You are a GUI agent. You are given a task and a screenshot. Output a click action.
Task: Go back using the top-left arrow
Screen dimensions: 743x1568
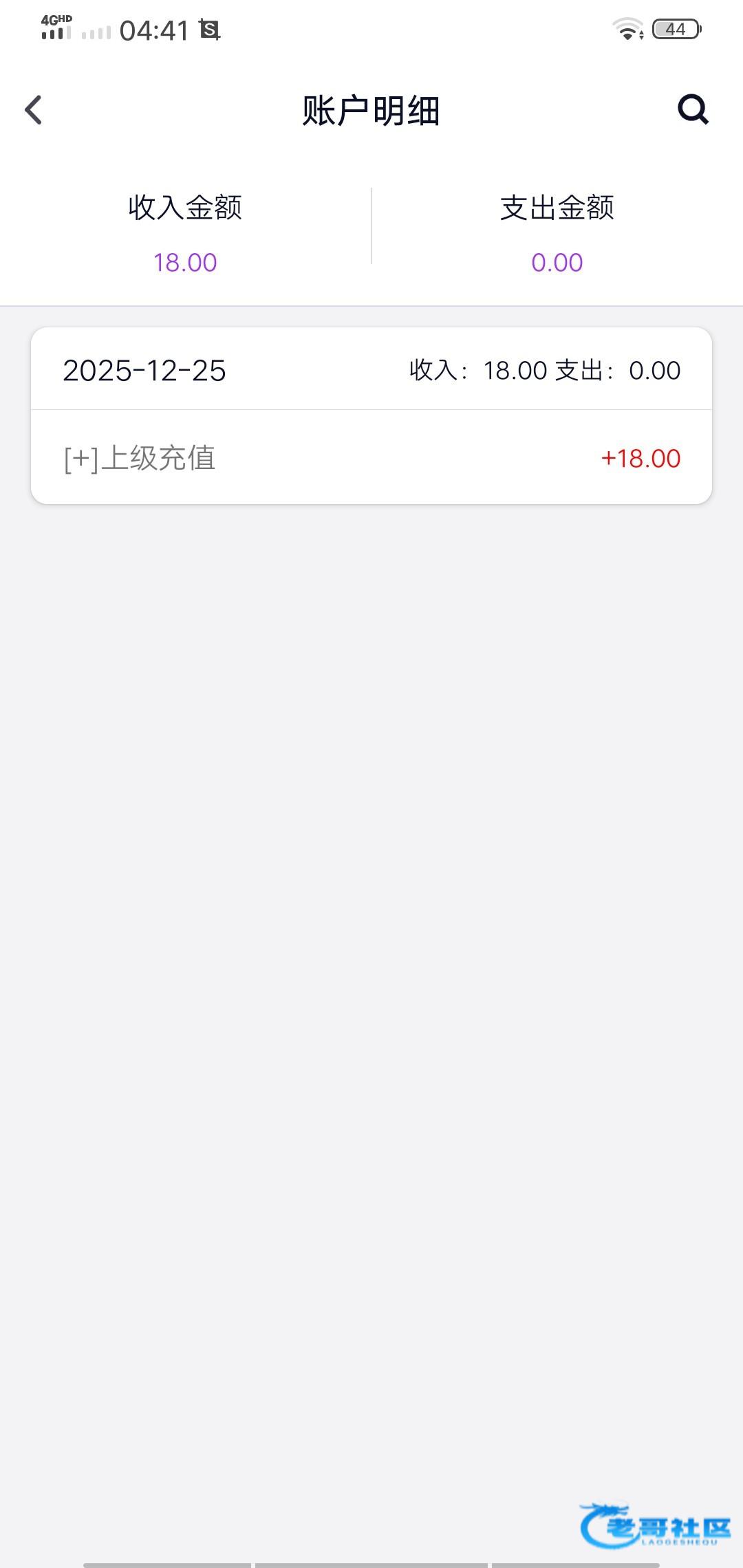point(33,110)
